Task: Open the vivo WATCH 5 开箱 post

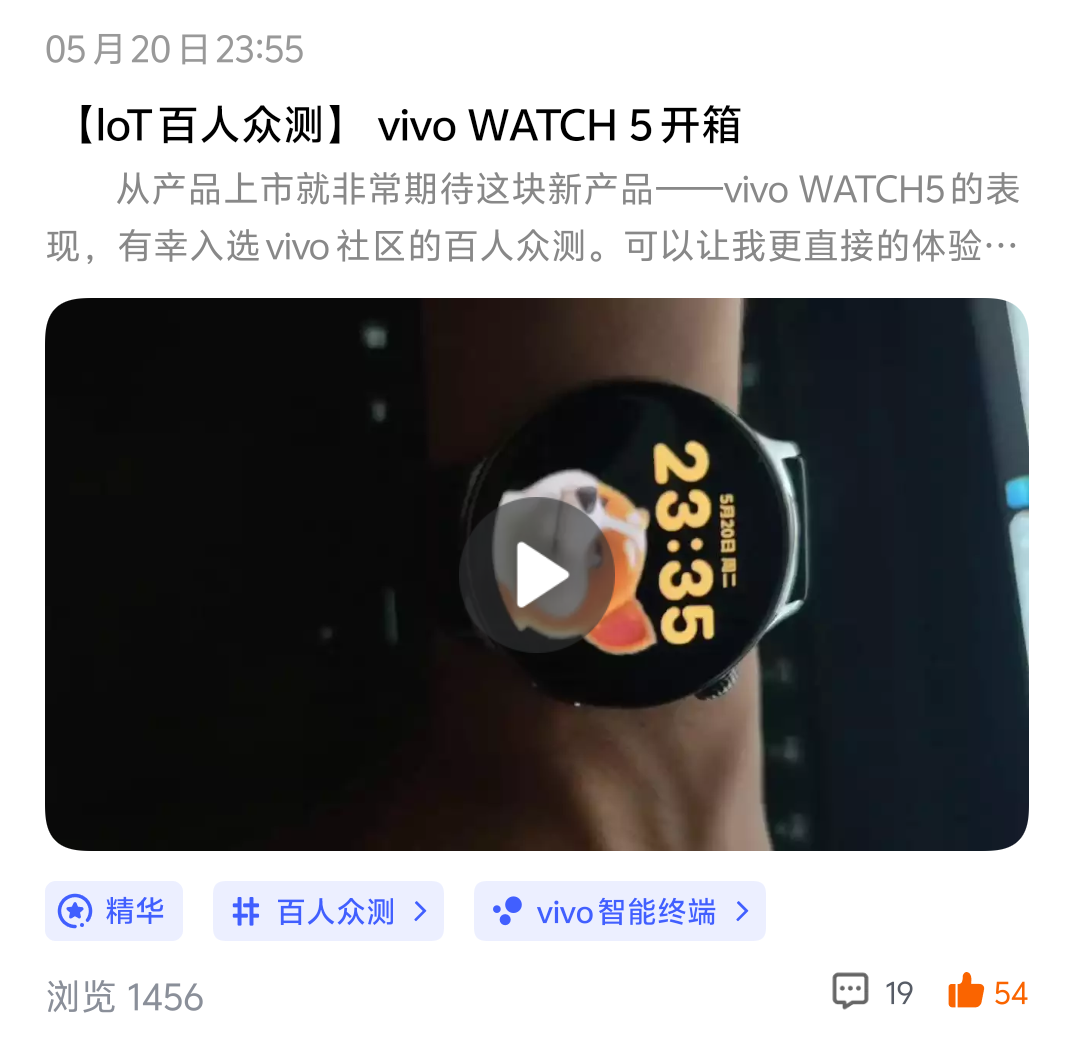Action: click(x=405, y=127)
